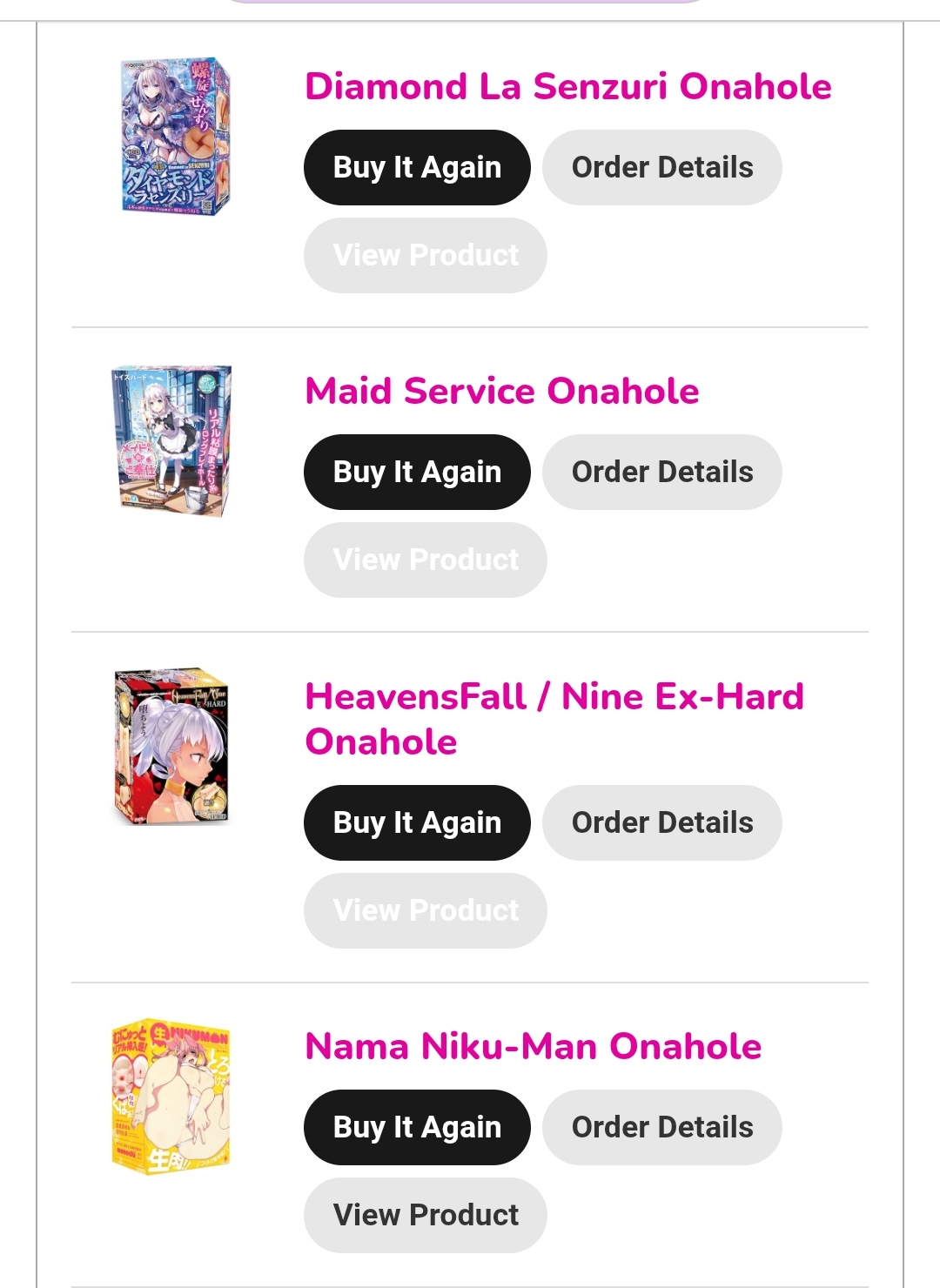Tap the Maid Service product image

coord(172,440)
